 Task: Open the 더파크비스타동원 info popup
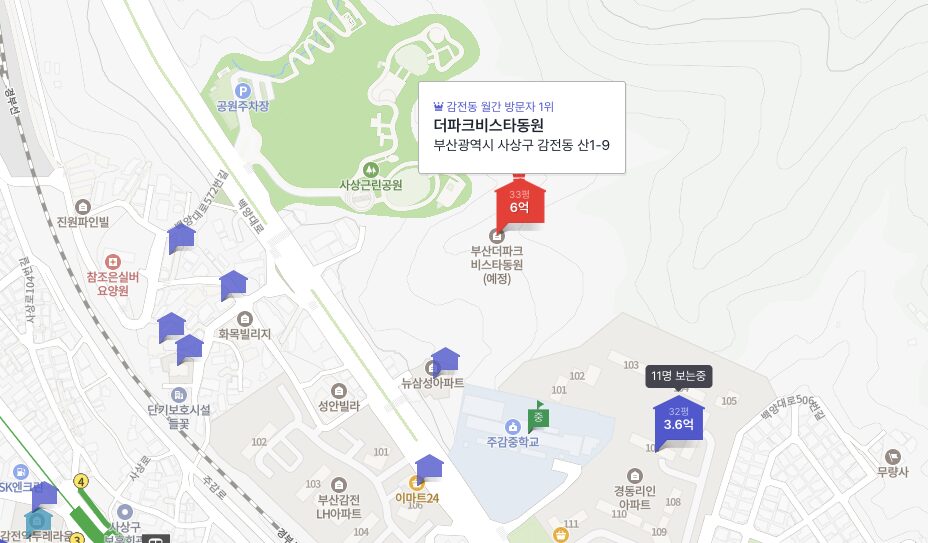coord(521,127)
